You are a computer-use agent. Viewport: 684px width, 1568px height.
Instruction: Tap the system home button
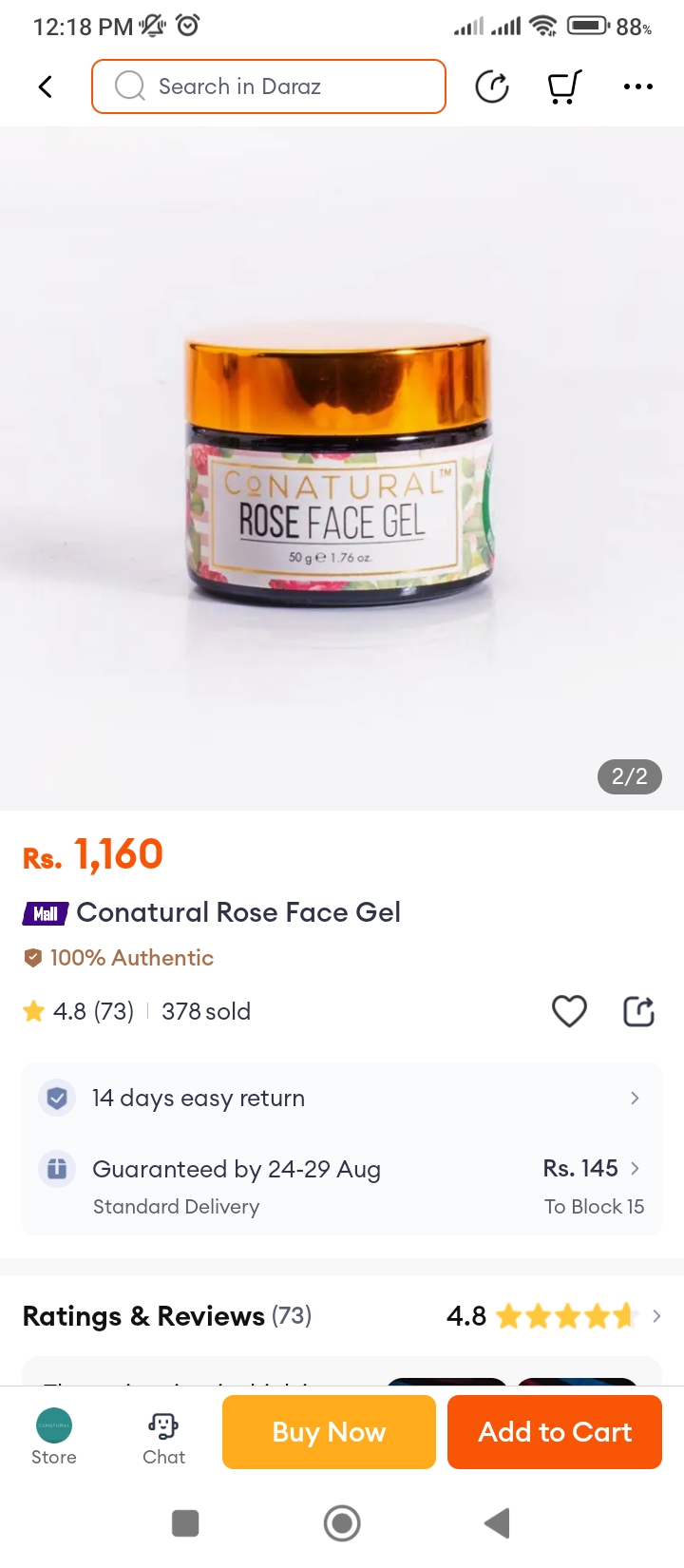(x=342, y=1523)
